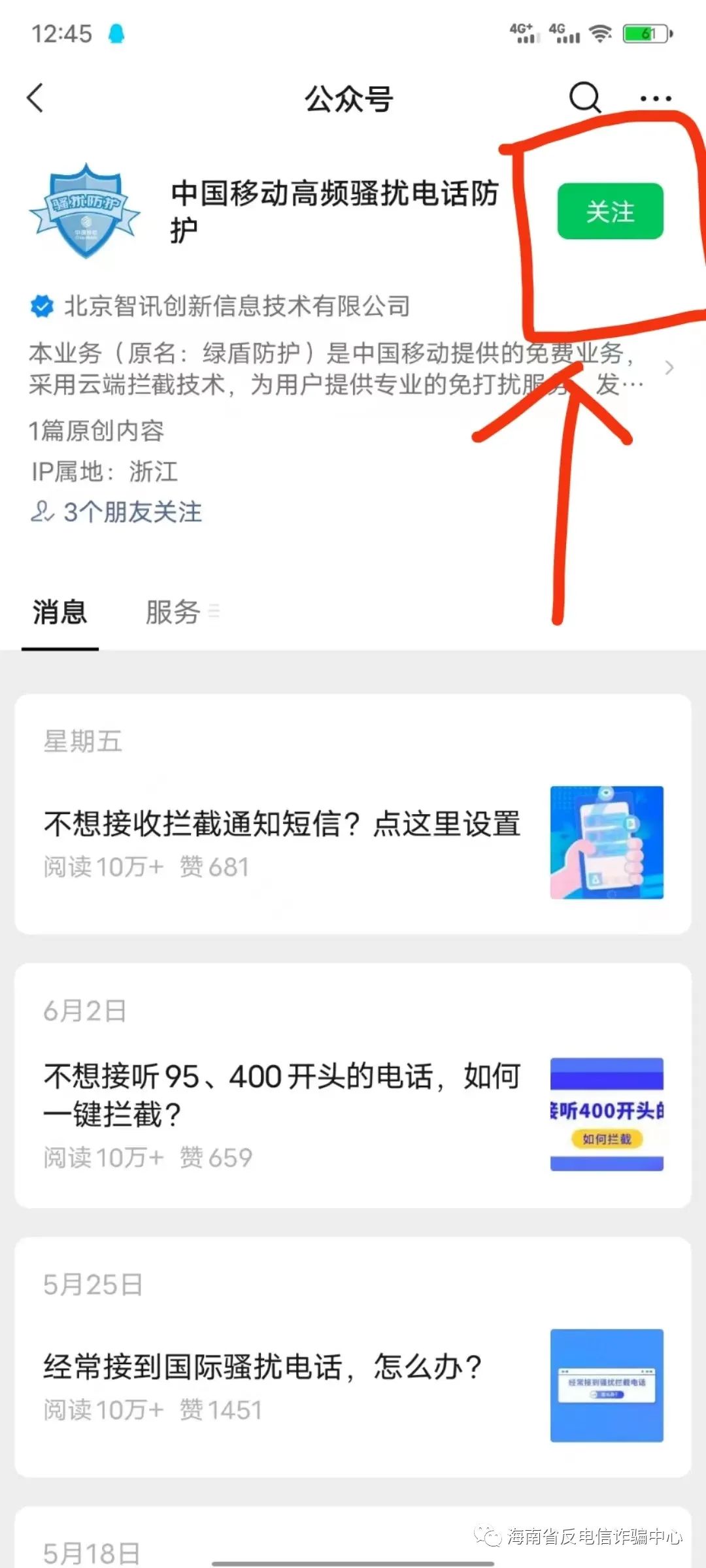Tap the back arrow to exit

34,98
